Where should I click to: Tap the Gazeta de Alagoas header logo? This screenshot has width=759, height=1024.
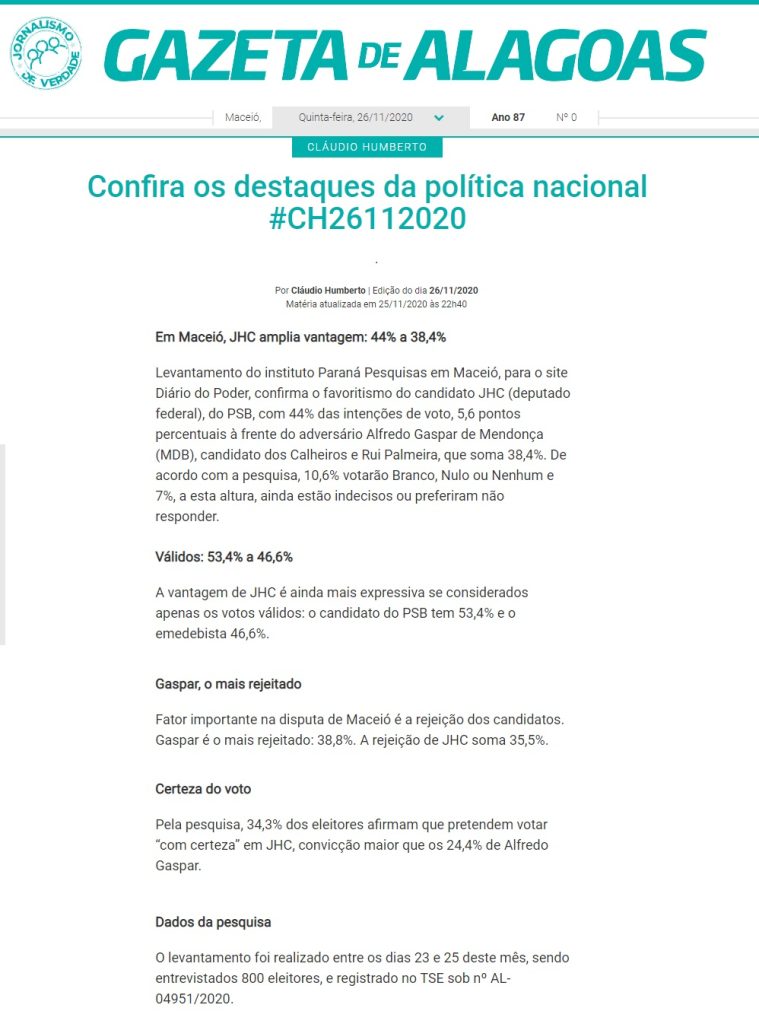coord(405,54)
